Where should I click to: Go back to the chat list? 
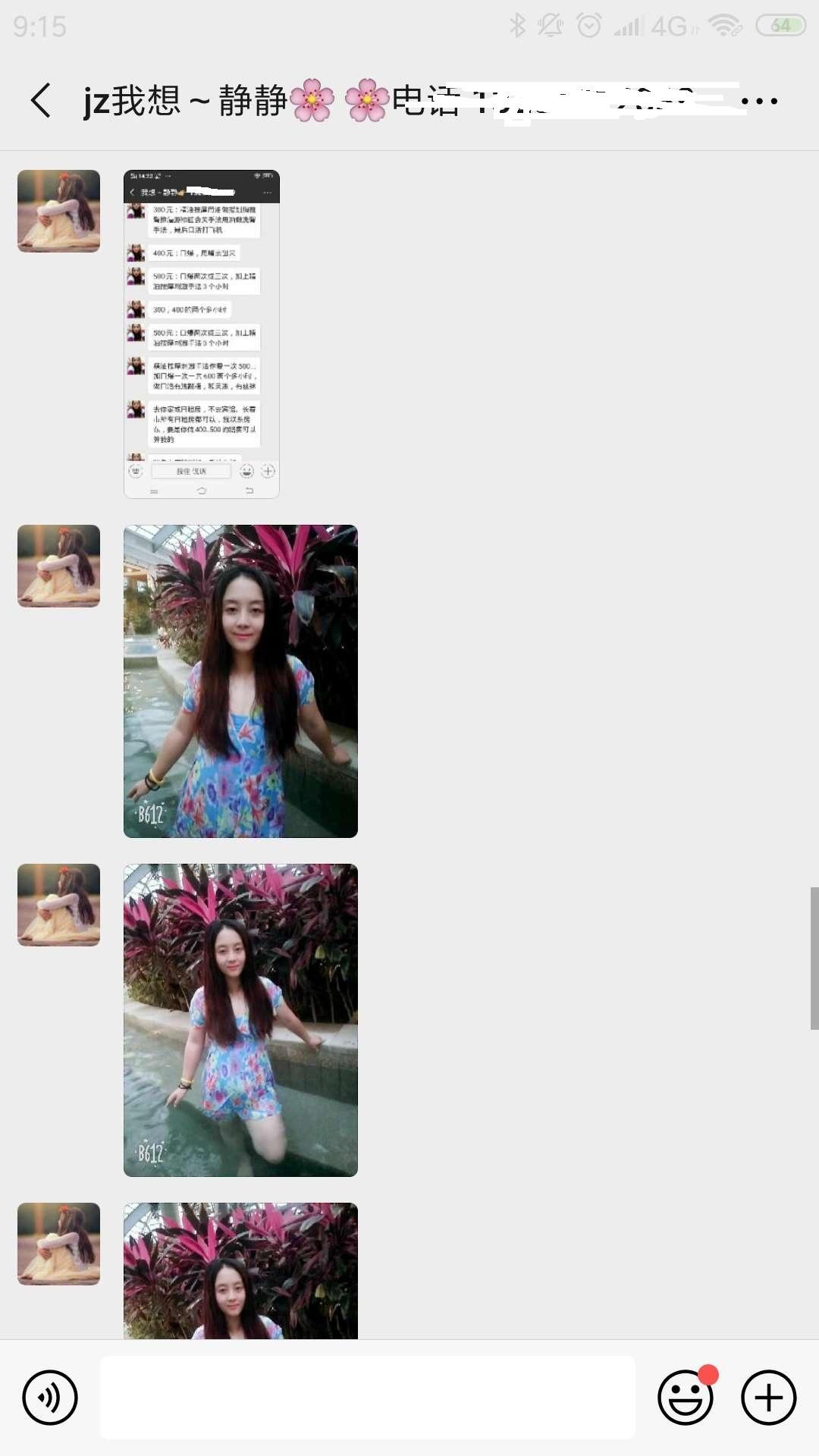click(x=41, y=101)
